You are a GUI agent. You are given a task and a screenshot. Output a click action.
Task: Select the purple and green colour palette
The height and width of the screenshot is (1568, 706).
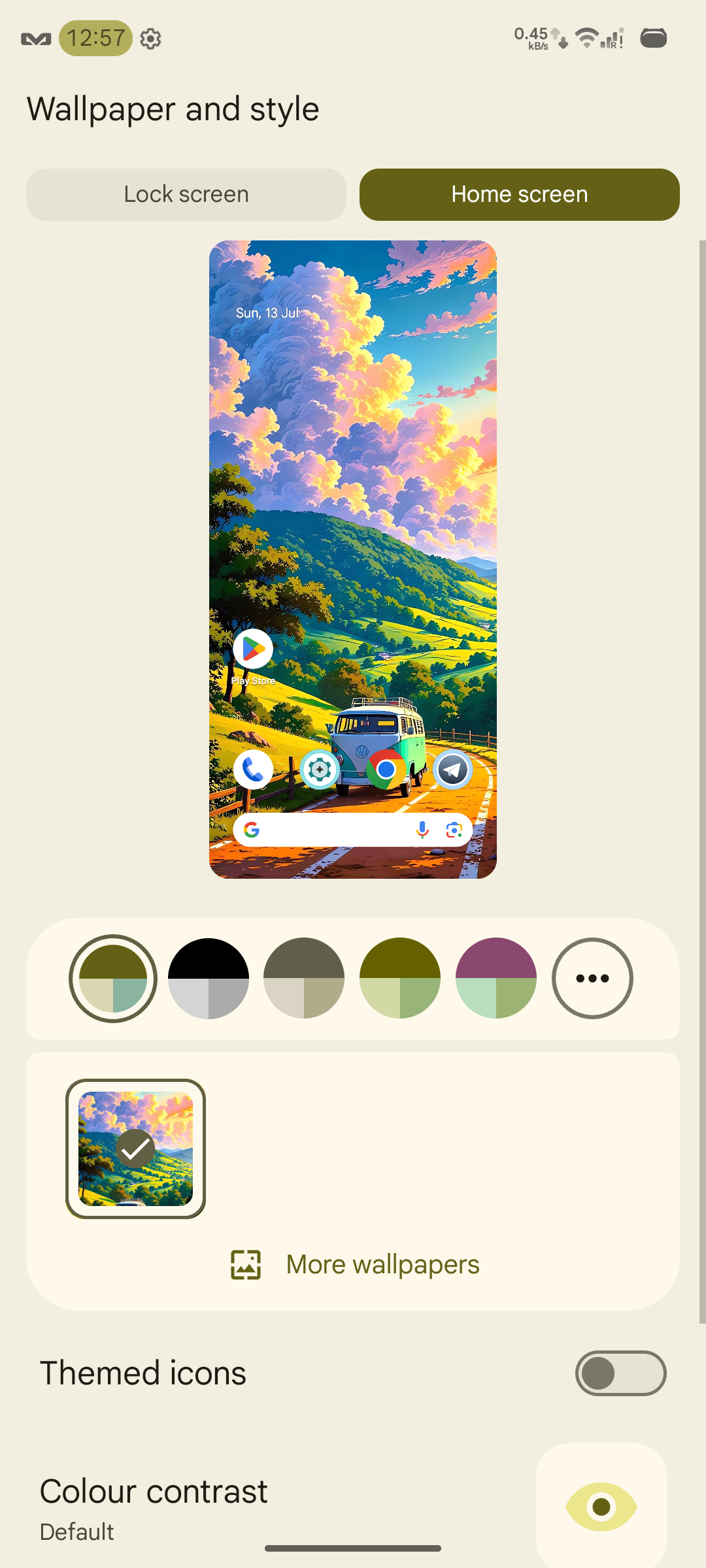tap(496, 978)
